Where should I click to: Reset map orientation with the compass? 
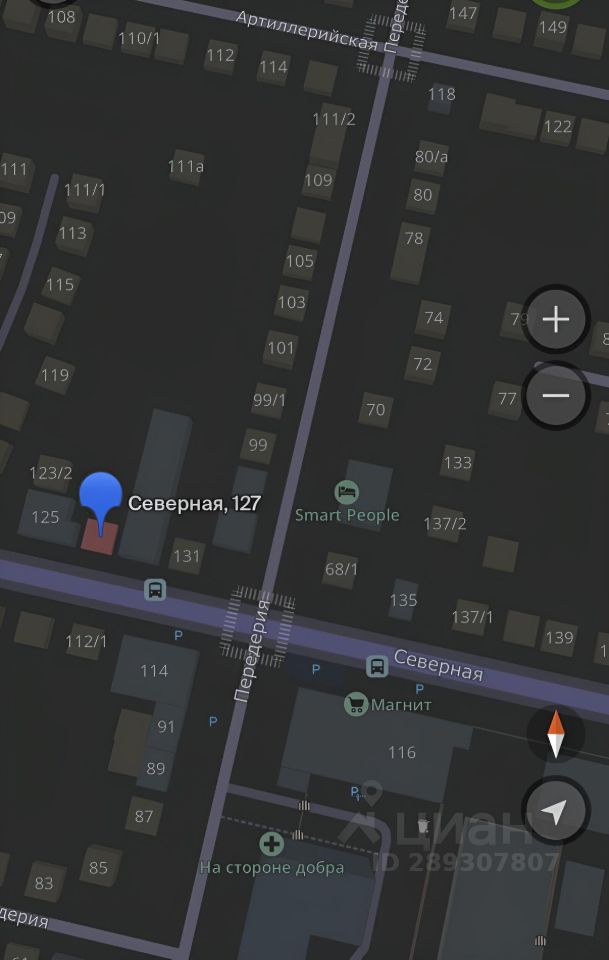tap(555, 735)
